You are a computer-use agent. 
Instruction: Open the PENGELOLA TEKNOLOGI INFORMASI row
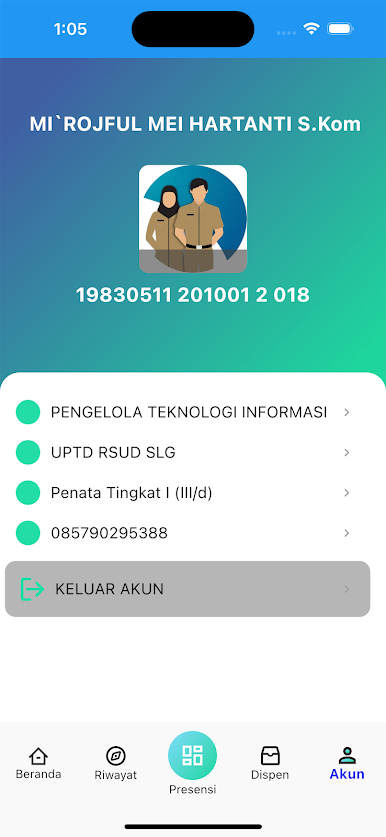click(187, 412)
